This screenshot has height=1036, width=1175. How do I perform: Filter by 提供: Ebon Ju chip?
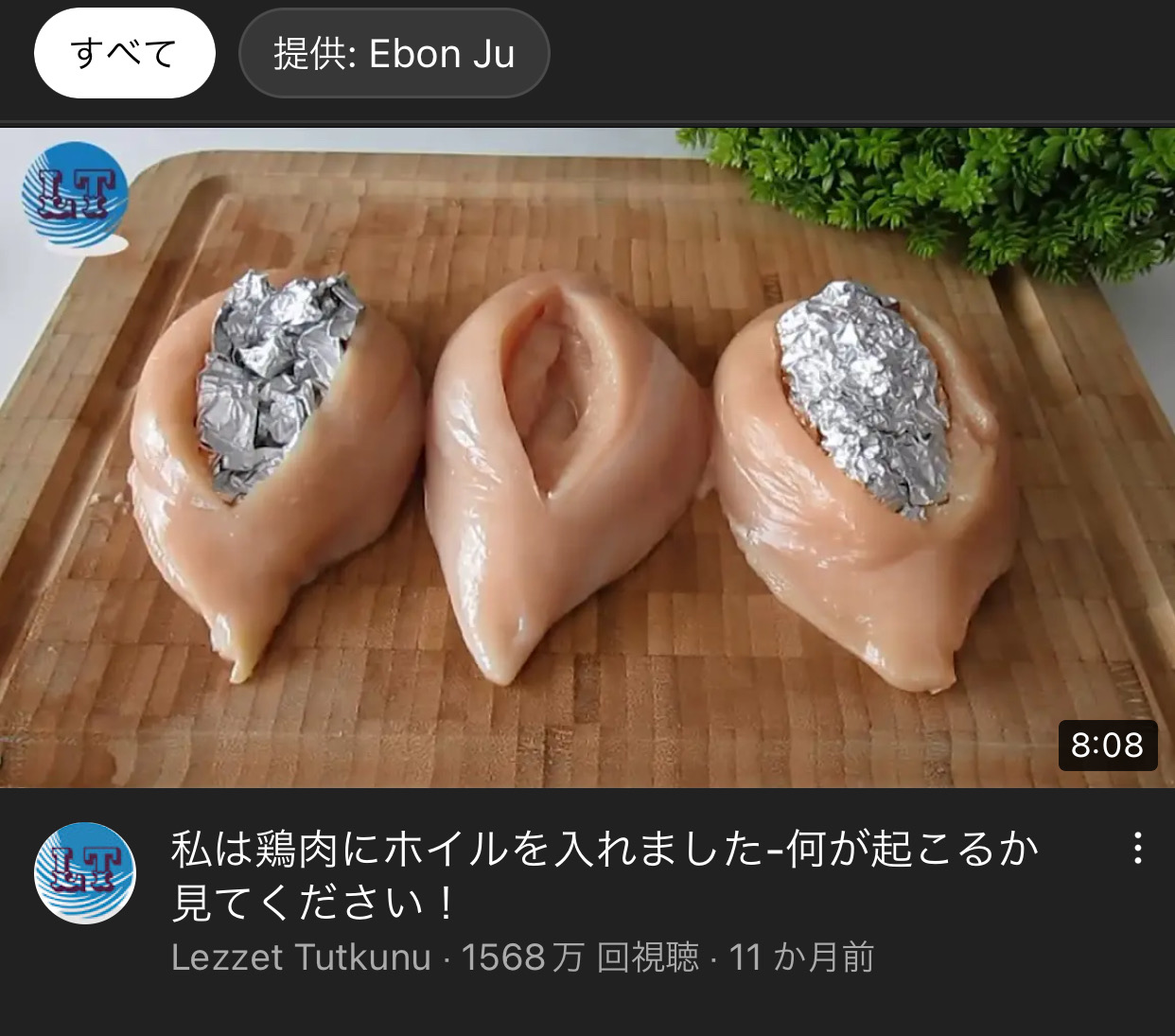[x=394, y=53]
